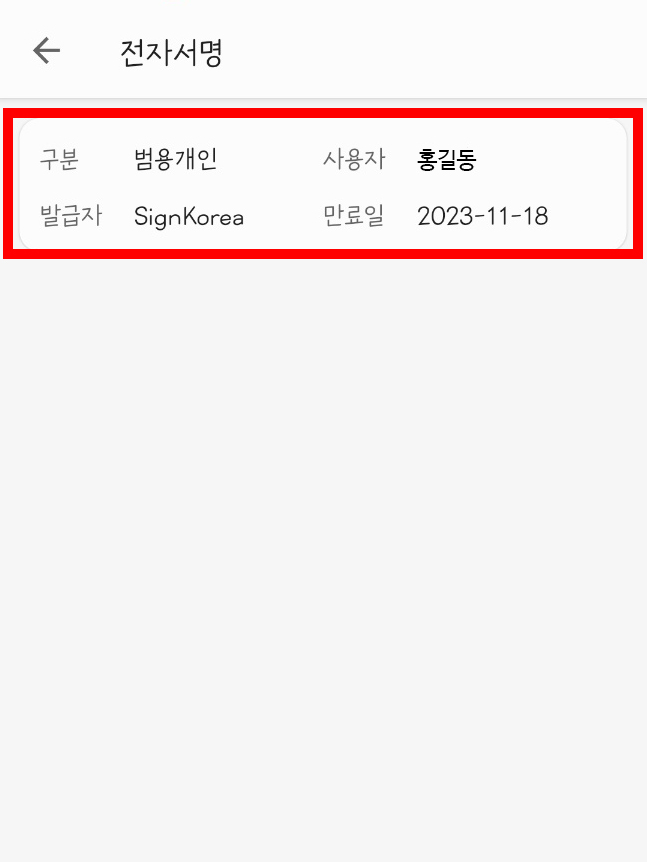Select the 홍길동 SignKorea certificate card
This screenshot has height=862, width=647.
pyautogui.click(x=323, y=186)
